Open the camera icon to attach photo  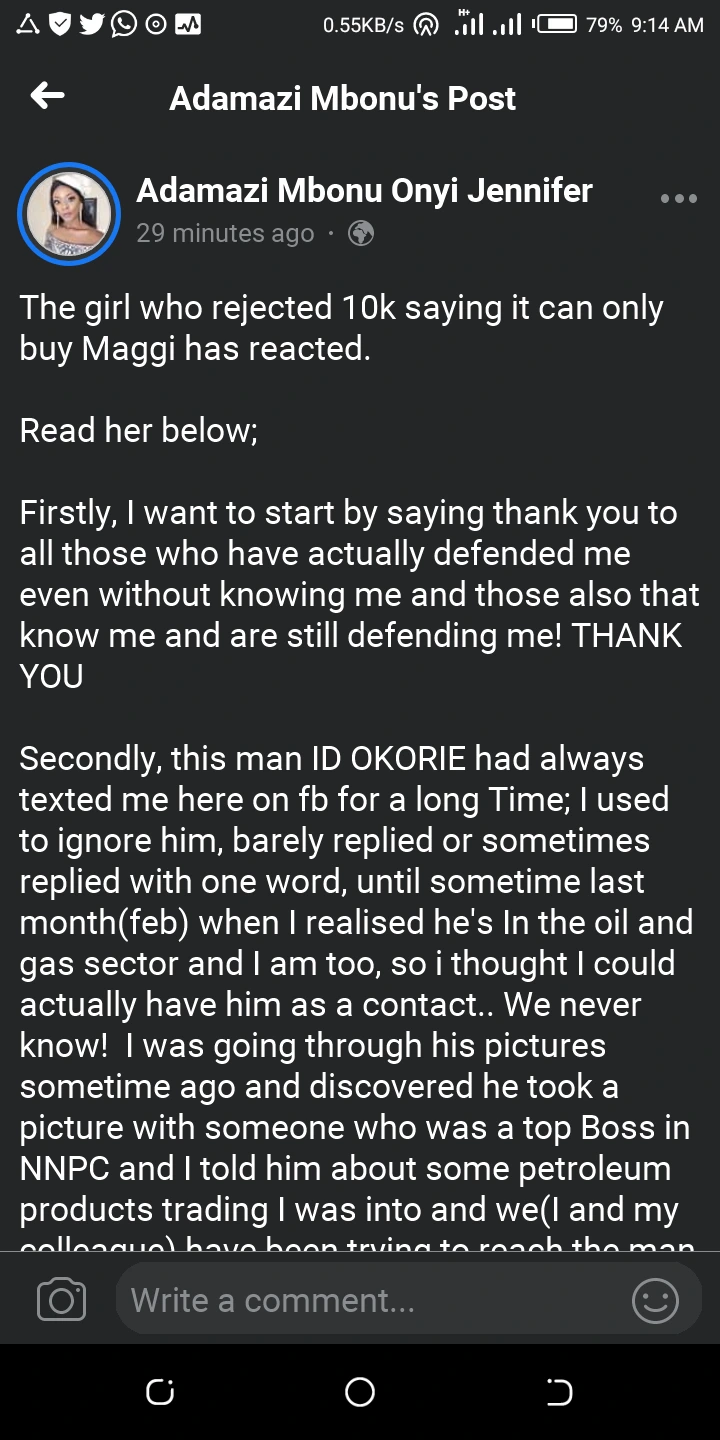61,1300
